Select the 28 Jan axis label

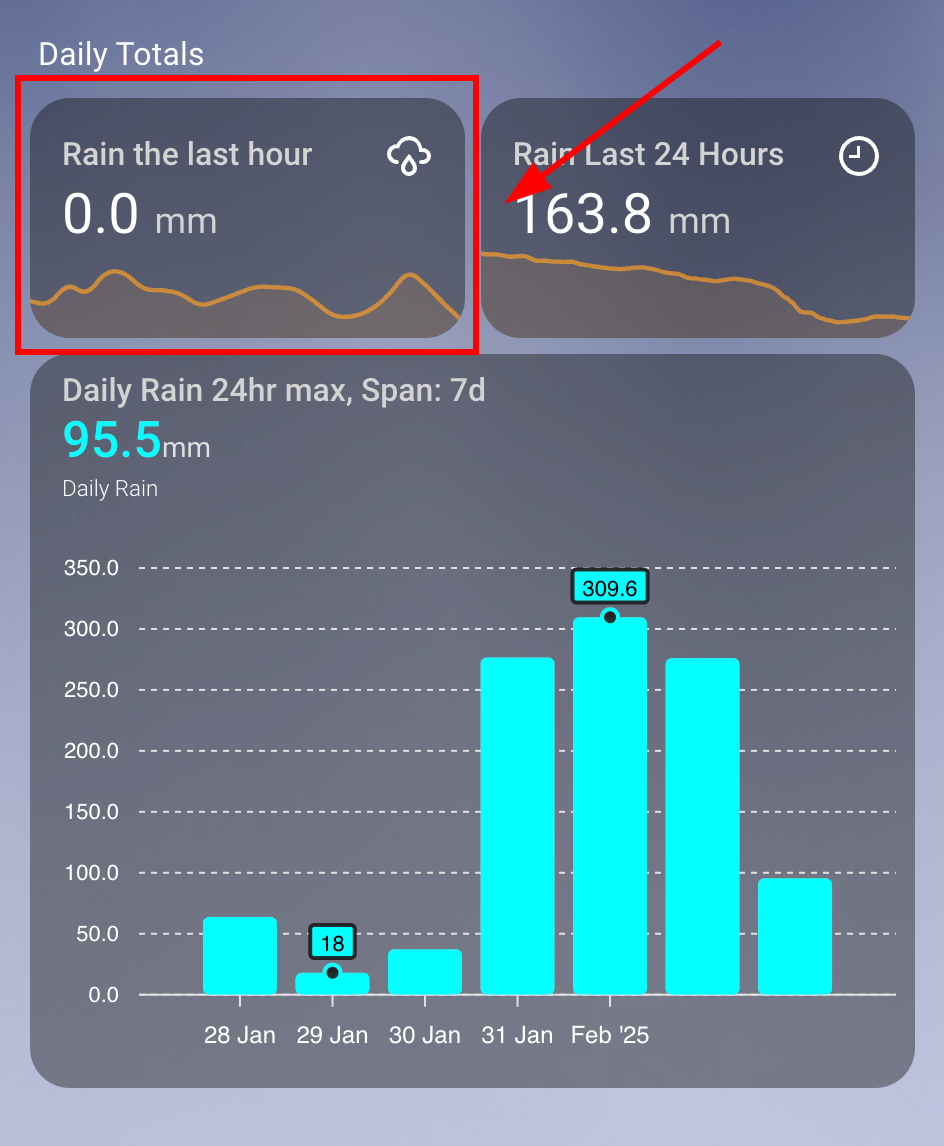click(x=240, y=1036)
